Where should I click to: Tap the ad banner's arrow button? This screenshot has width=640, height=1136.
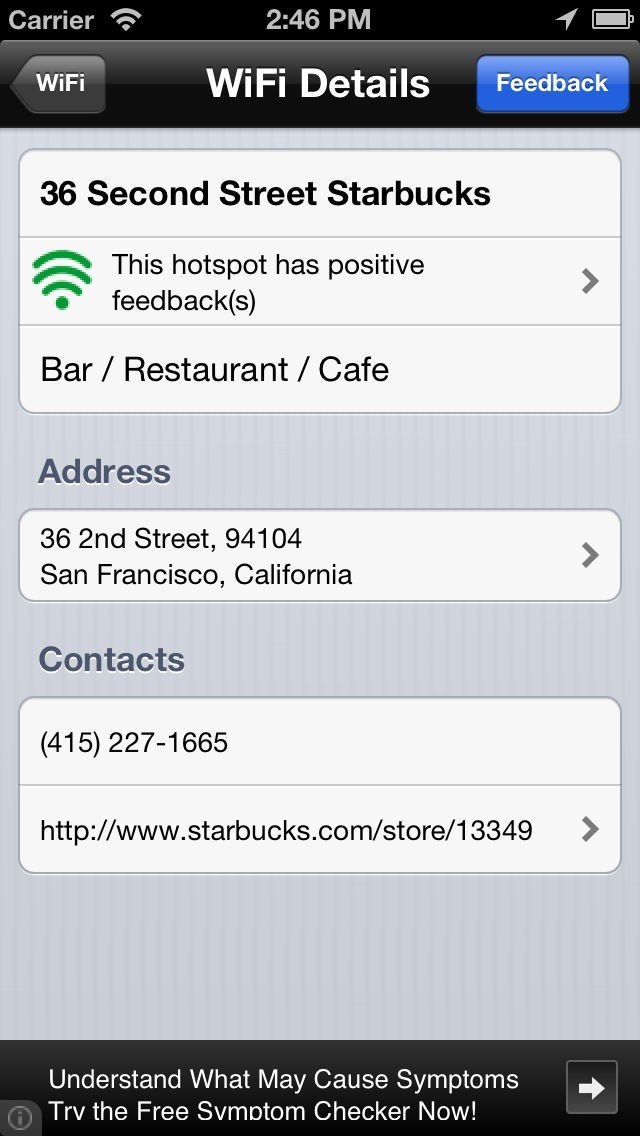591,1087
